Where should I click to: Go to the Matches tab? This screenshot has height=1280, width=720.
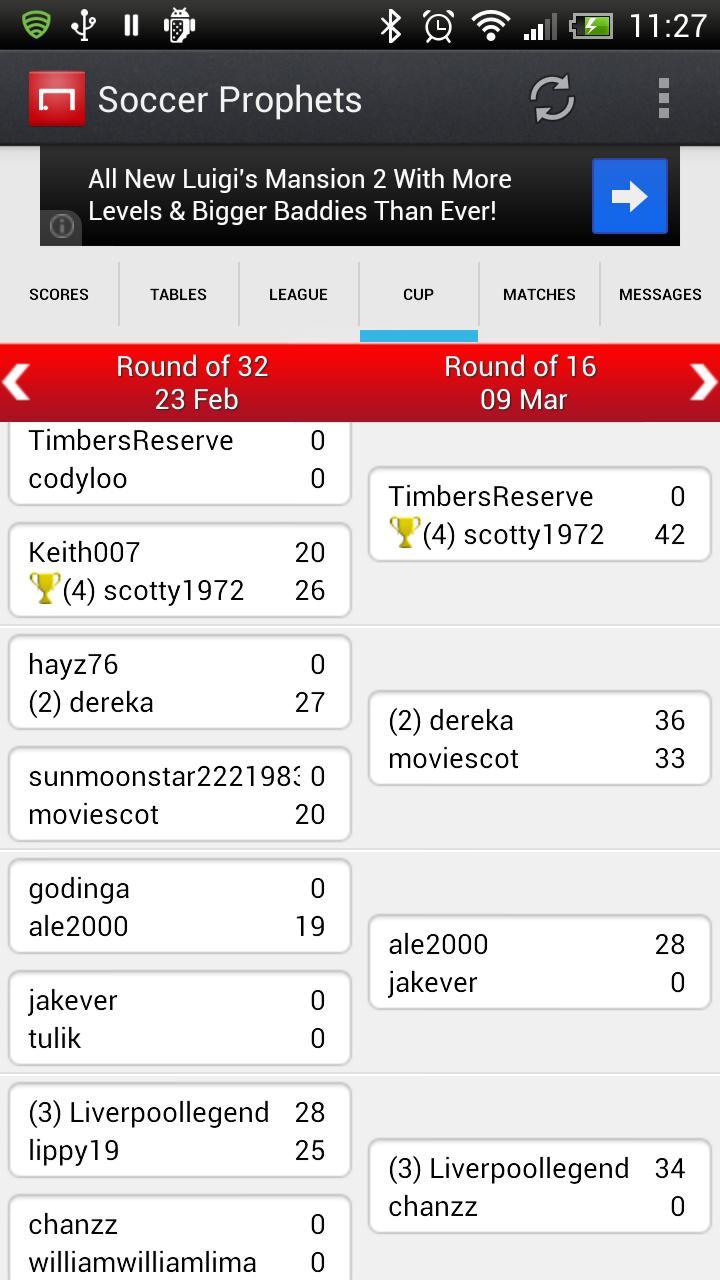[x=539, y=294]
